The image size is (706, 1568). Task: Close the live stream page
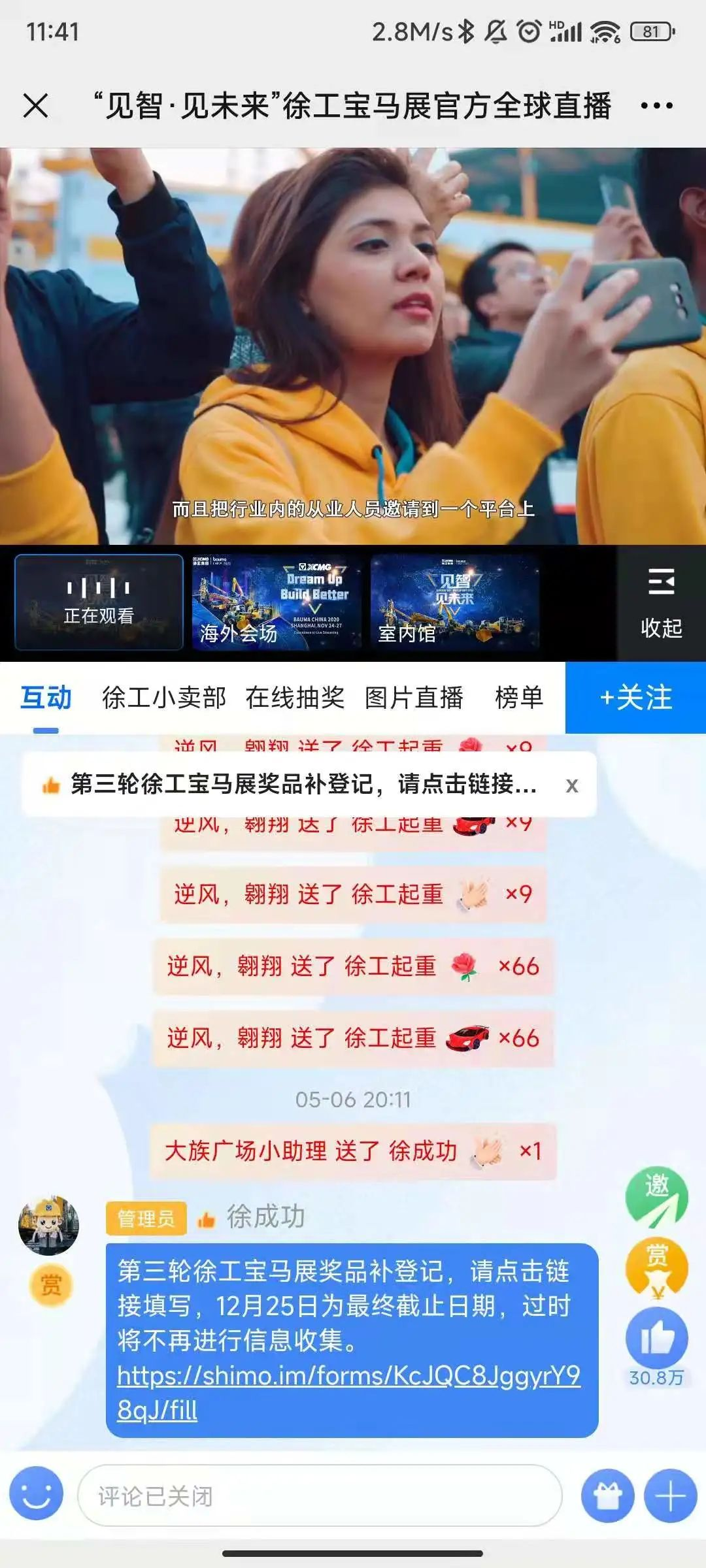[36, 105]
